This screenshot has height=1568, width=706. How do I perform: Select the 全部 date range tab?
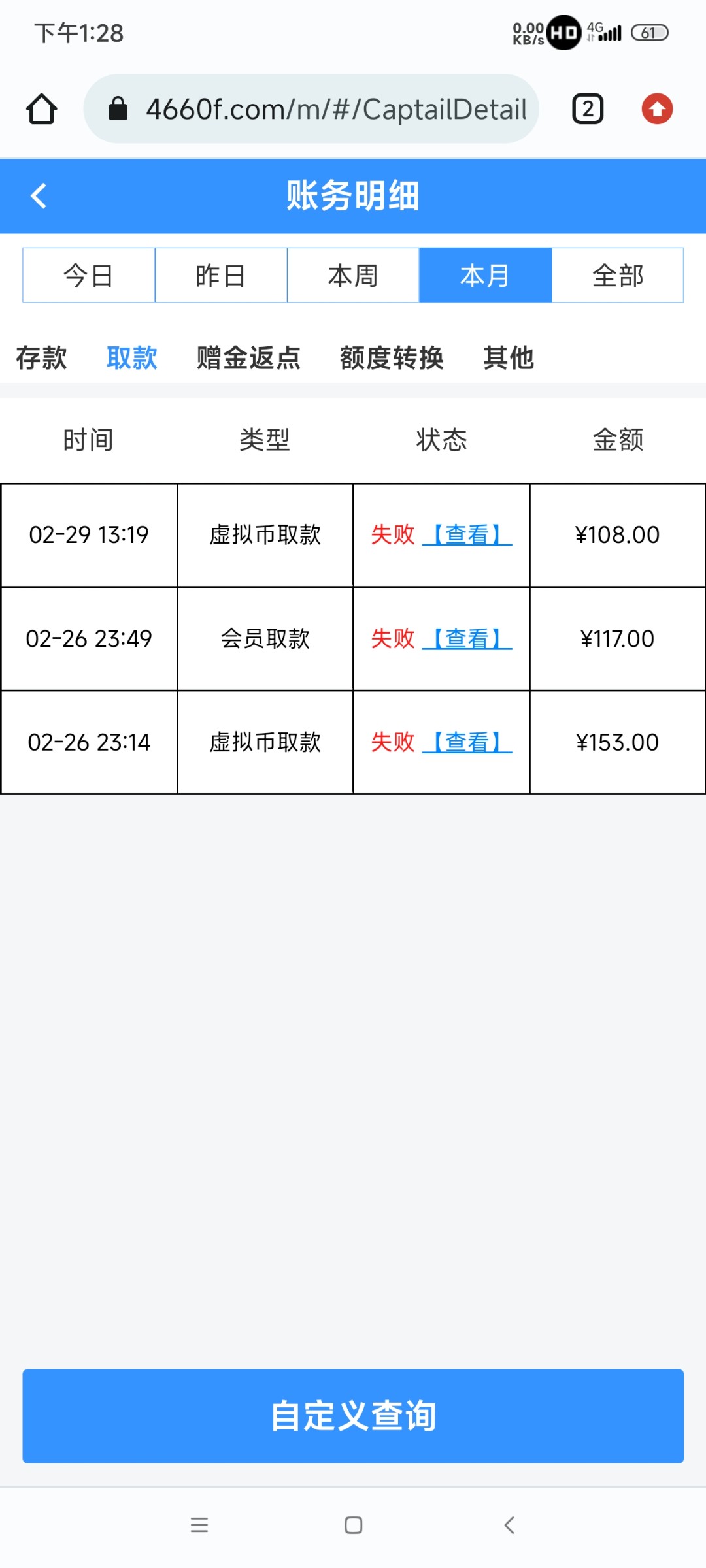click(616, 274)
